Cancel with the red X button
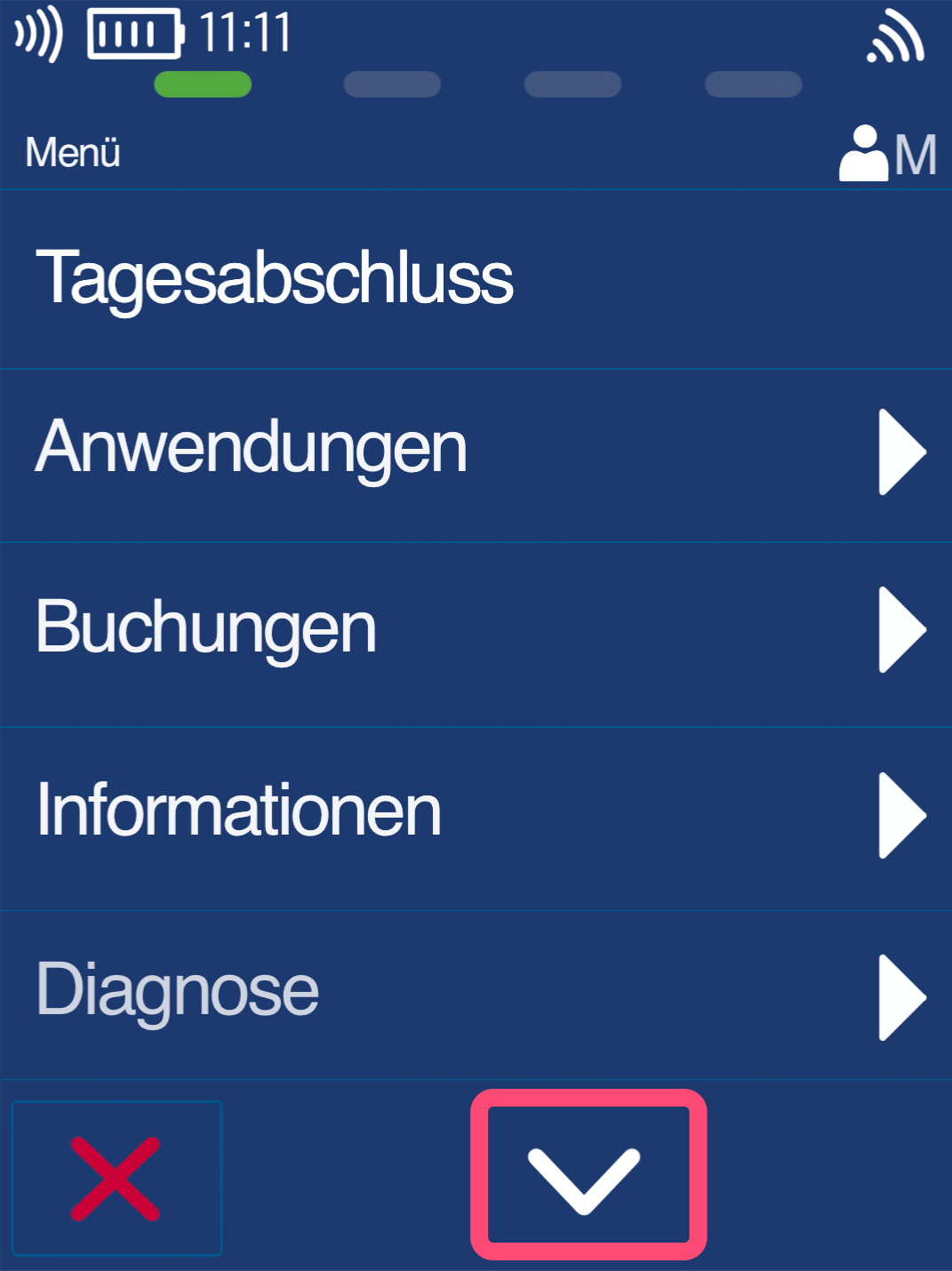The height and width of the screenshot is (1271, 952). tap(116, 1179)
